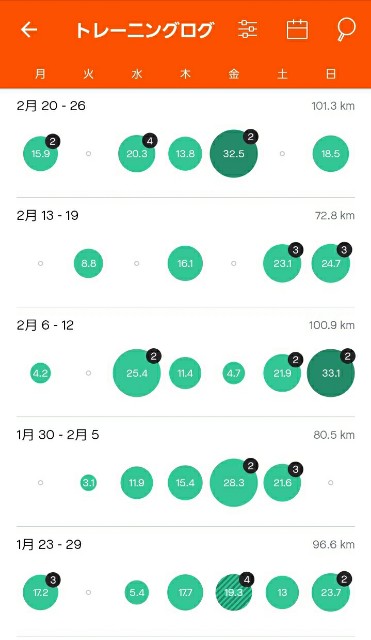
Task: Select the 18.5 km bubble
Action: tap(331, 154)
